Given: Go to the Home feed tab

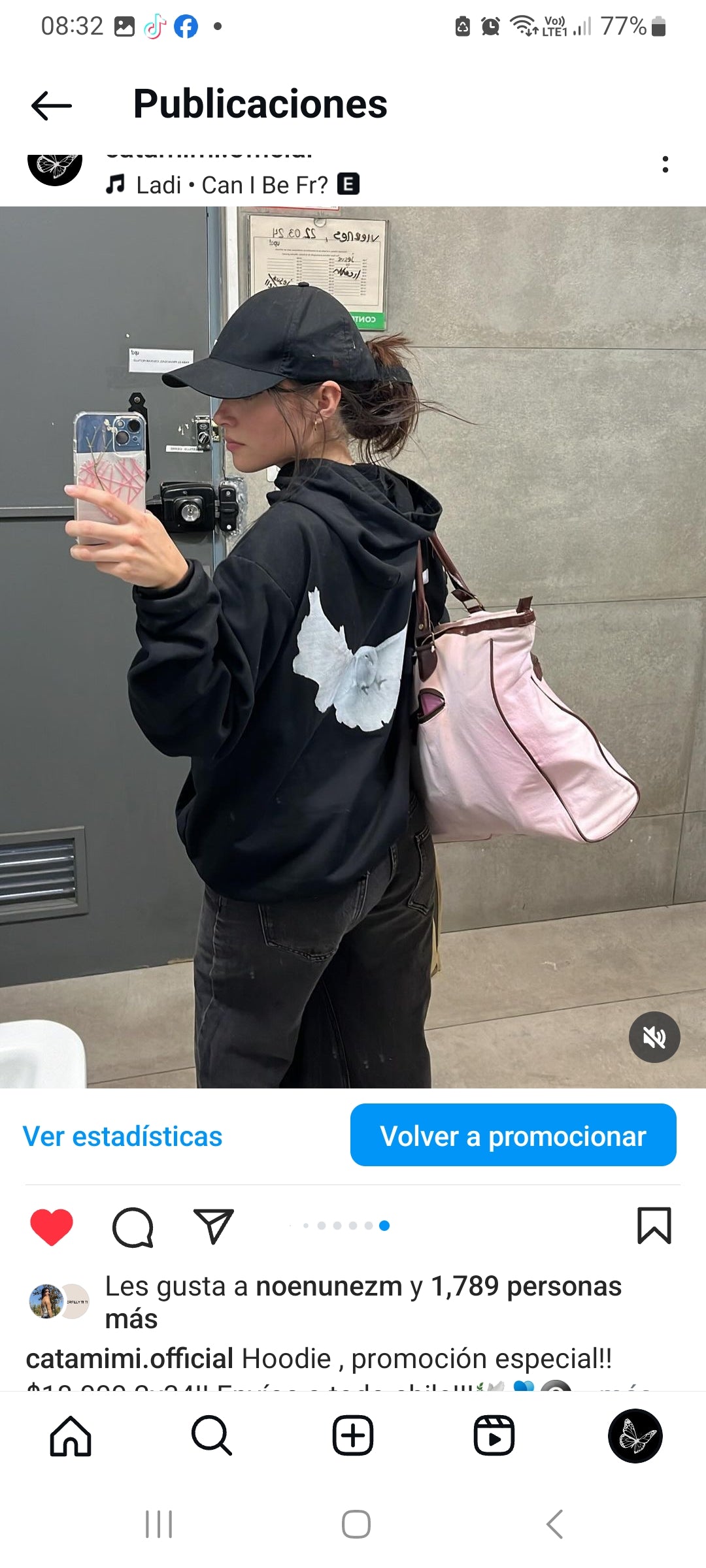Looking at the screenshot, I should click(71, 1435).
